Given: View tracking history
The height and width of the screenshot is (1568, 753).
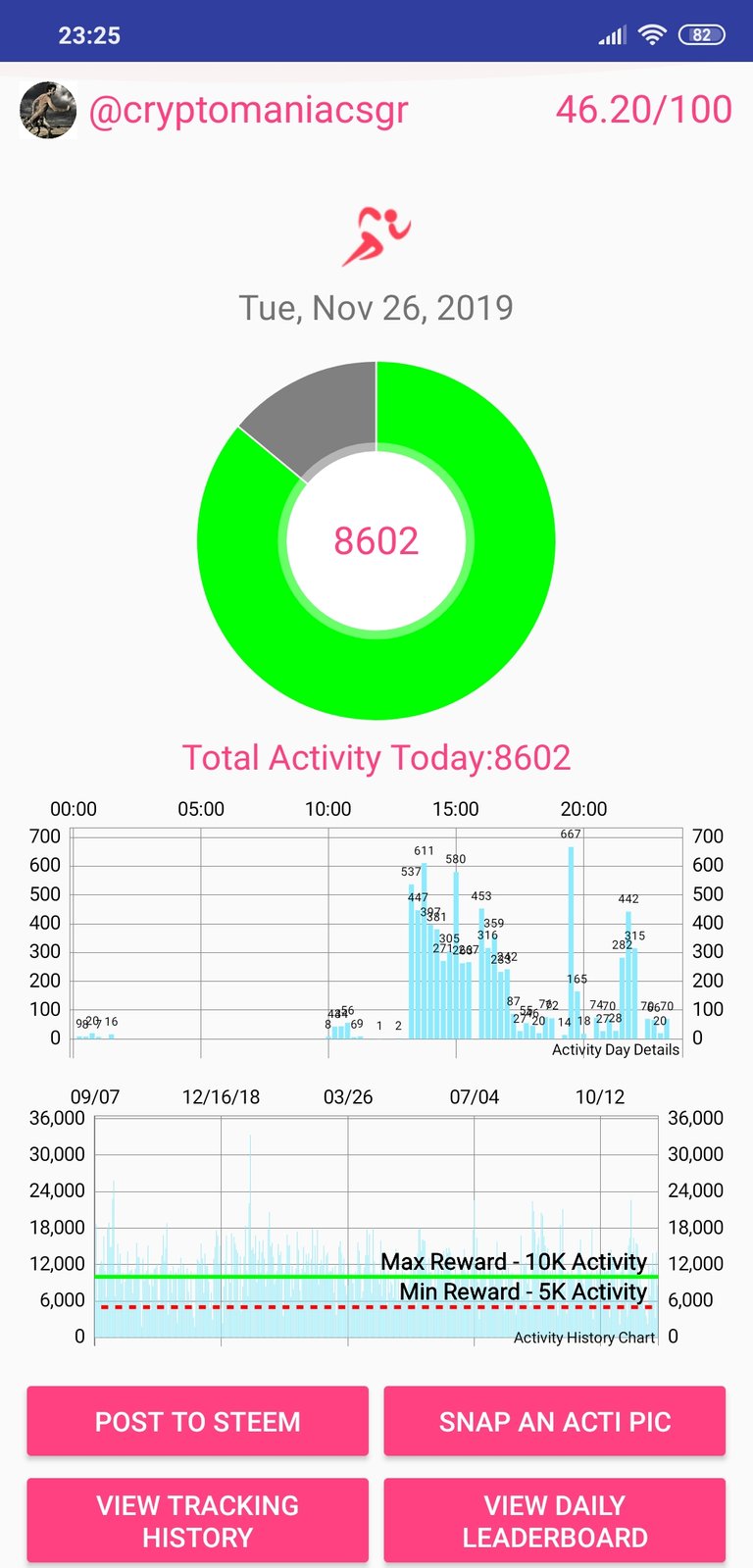Looking at the screenshot, I should [x=197, y=1521].
